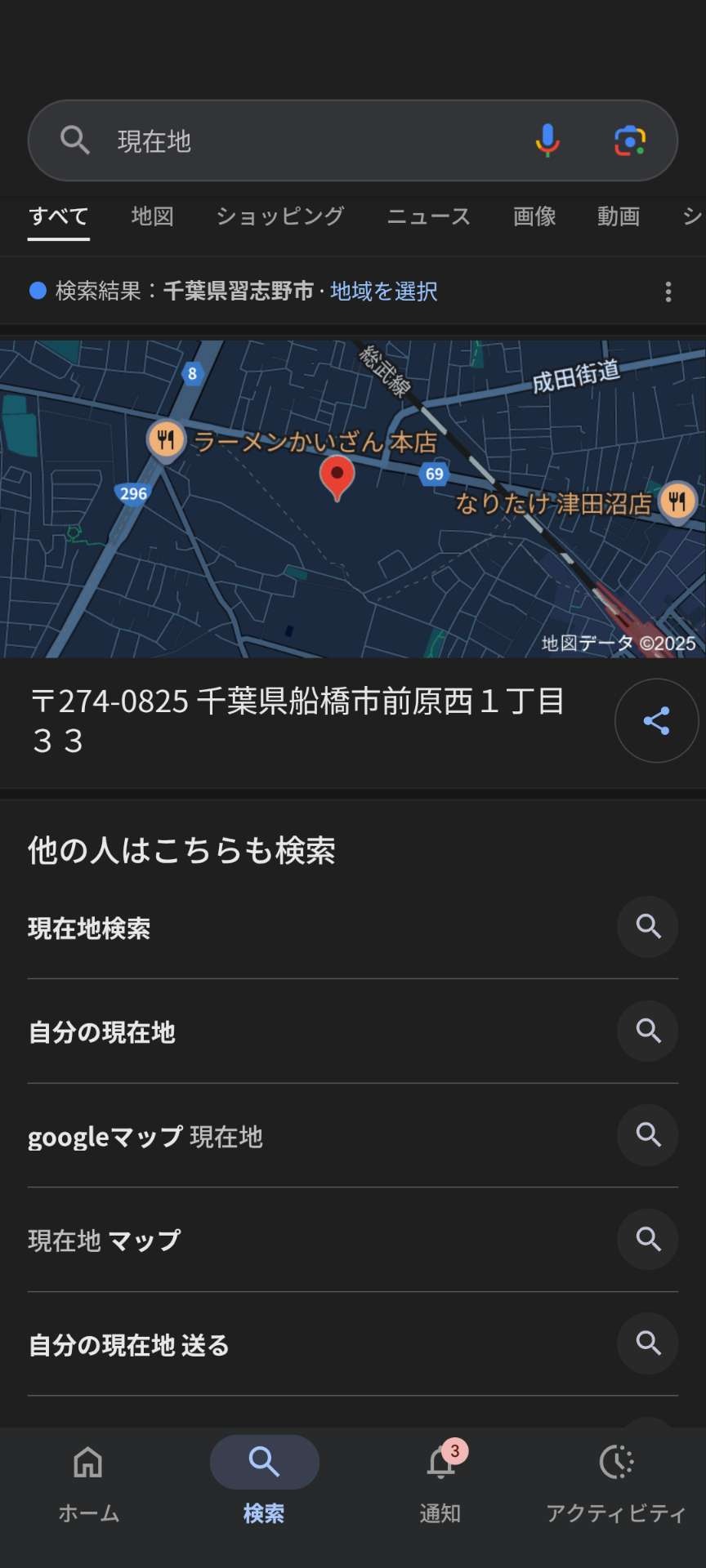
Task: Search for 自分の現在地
Action: (327, 1031)
